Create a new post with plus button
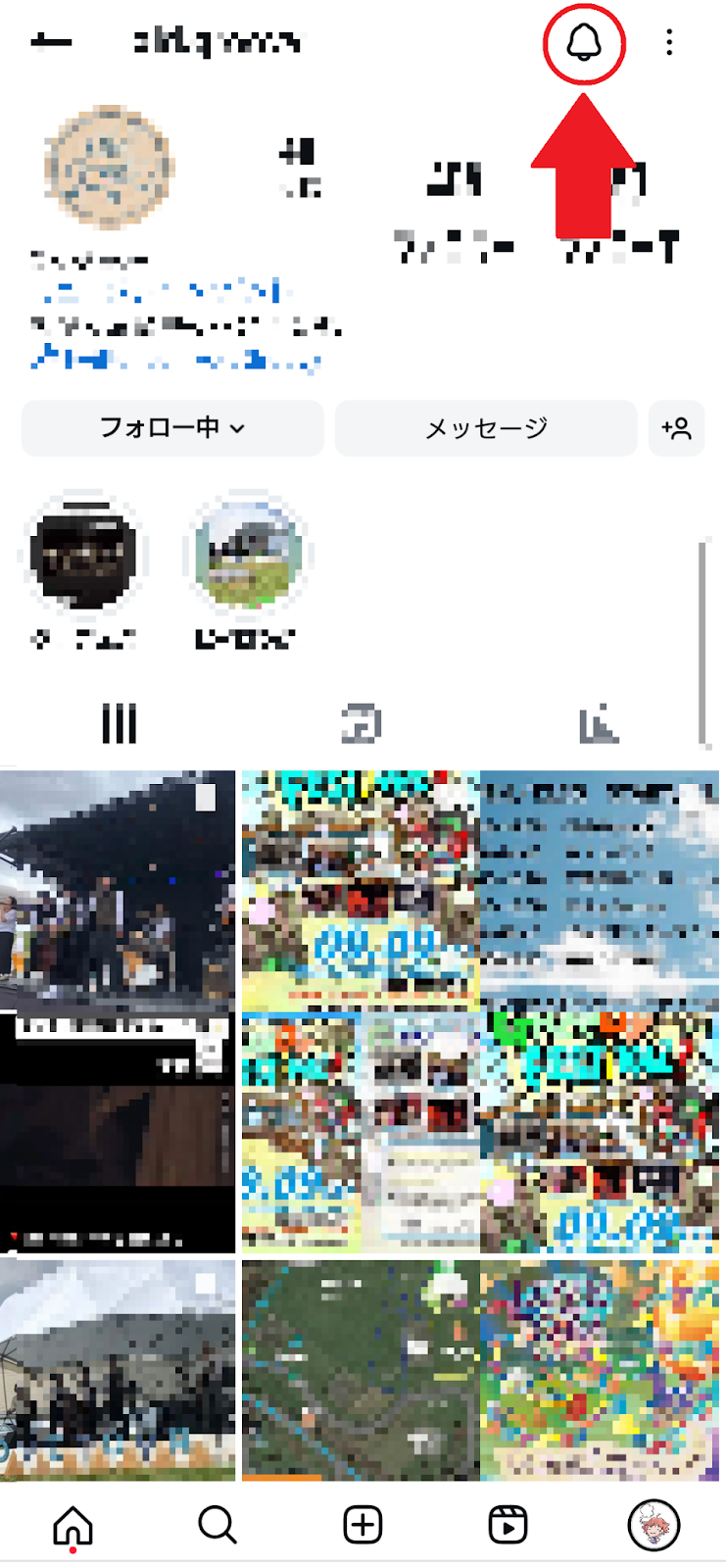726x1568 pixels. tap(363, 1525)
